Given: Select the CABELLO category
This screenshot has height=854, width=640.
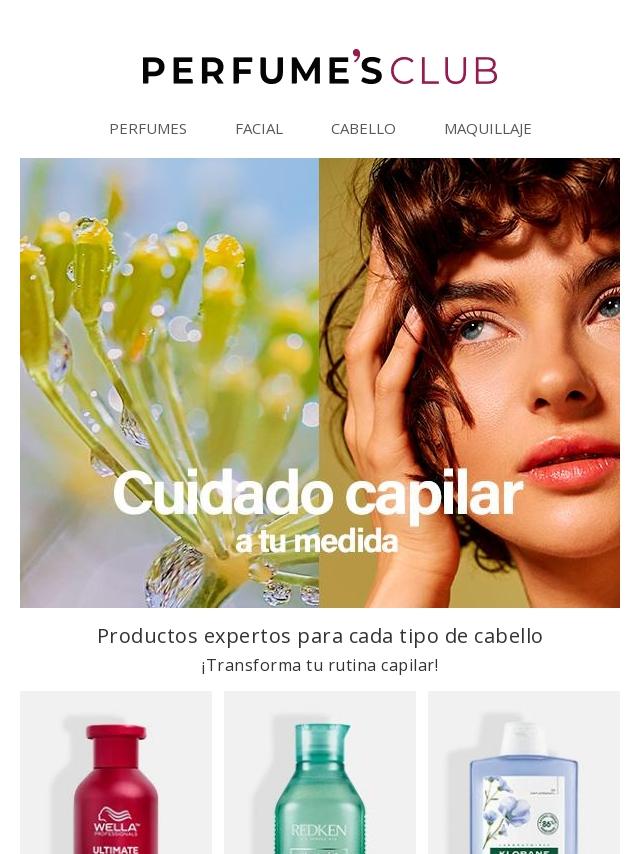Looking at the screenshot, I should coord(363,129).
